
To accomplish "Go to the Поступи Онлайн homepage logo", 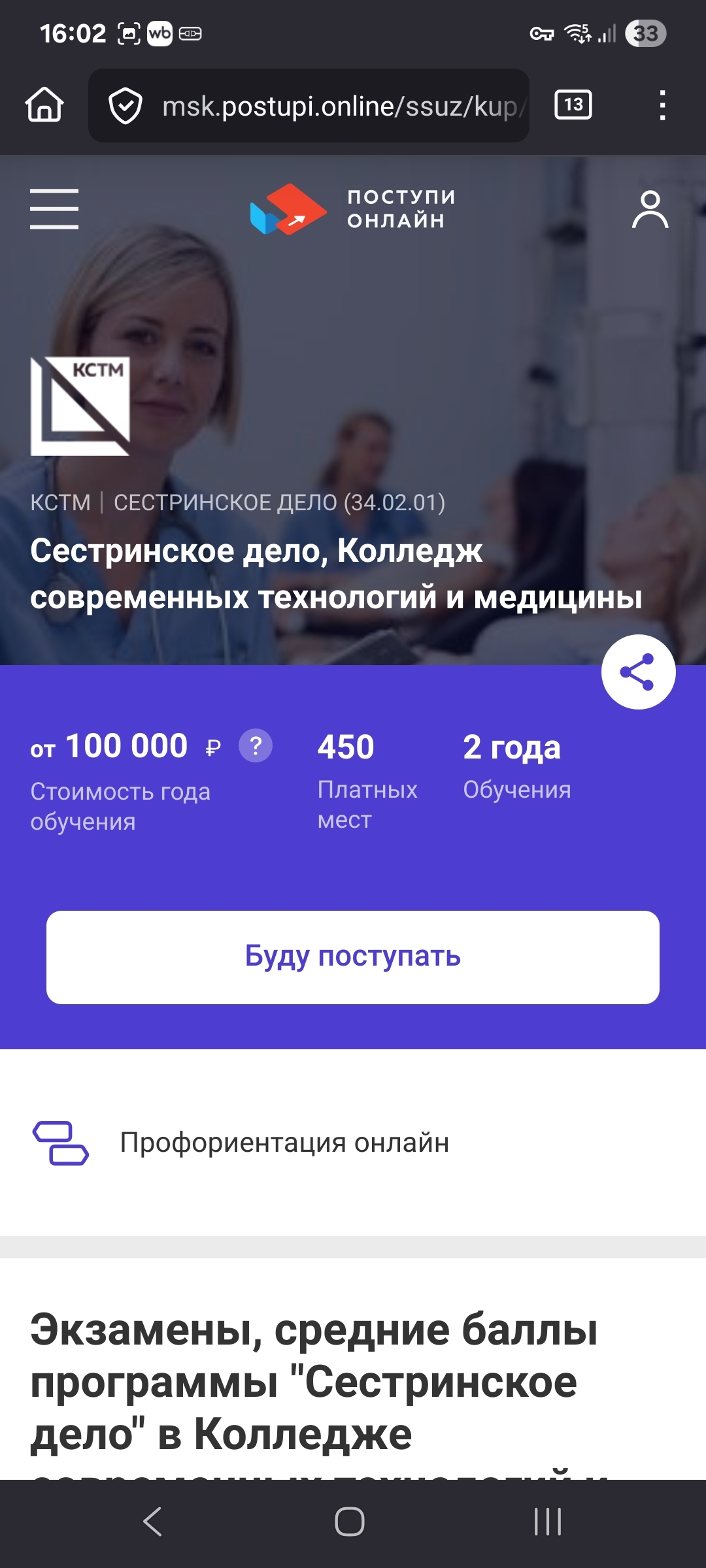I will (x=353, y=209).
